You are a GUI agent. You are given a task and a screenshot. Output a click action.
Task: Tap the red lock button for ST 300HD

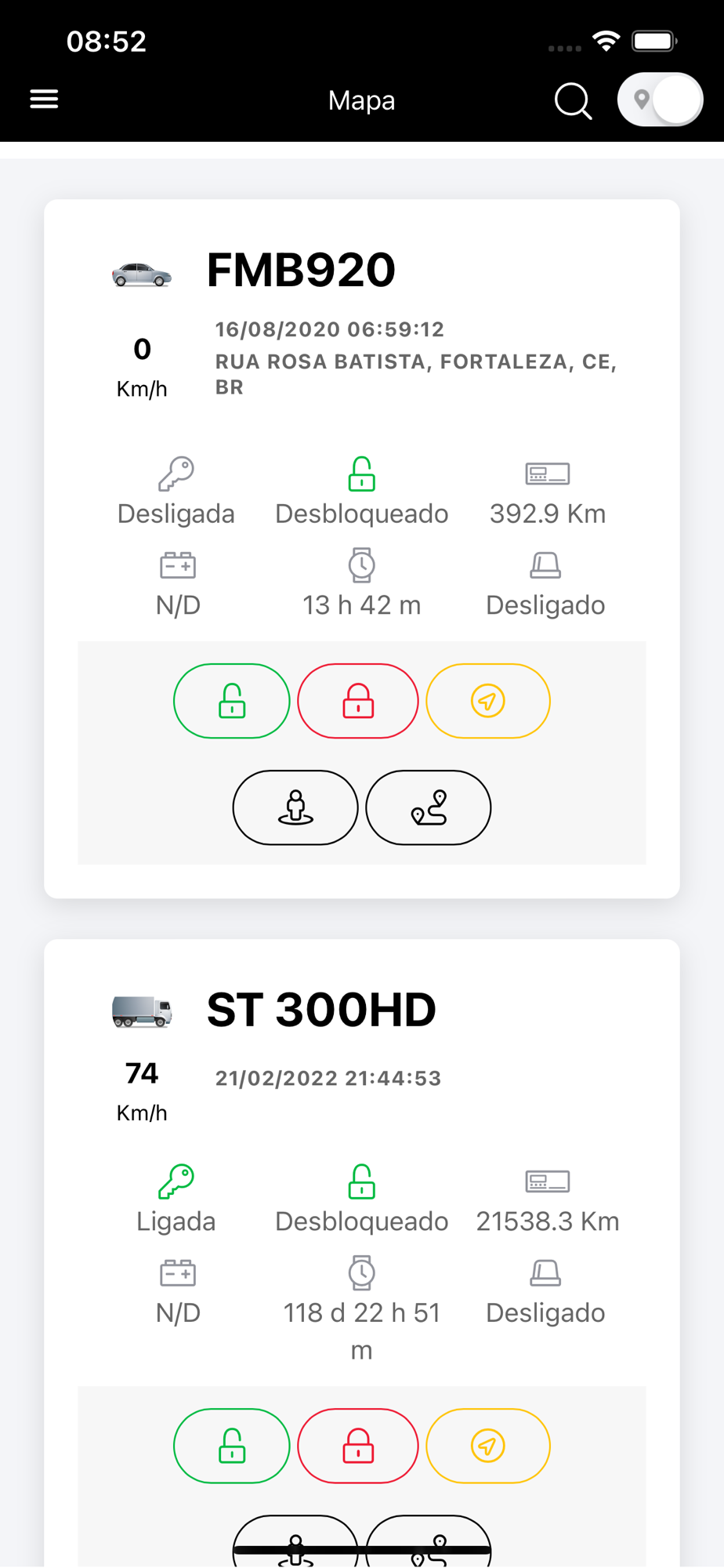[x=358, y=1446]
